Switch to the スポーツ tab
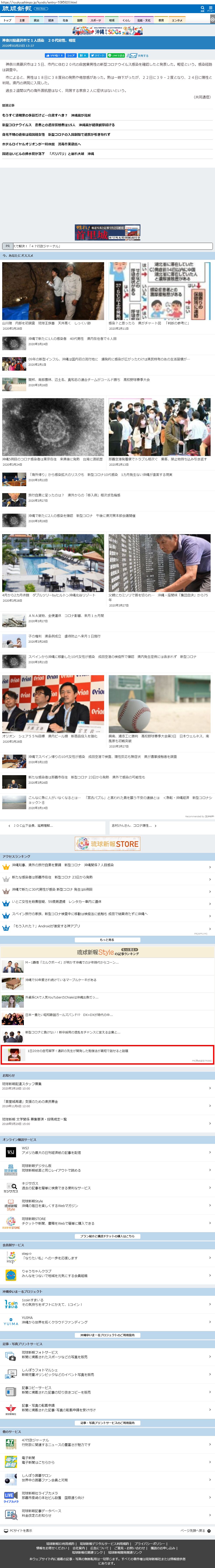The width and height of the screenshot is (215, 1568). (96, 20)
